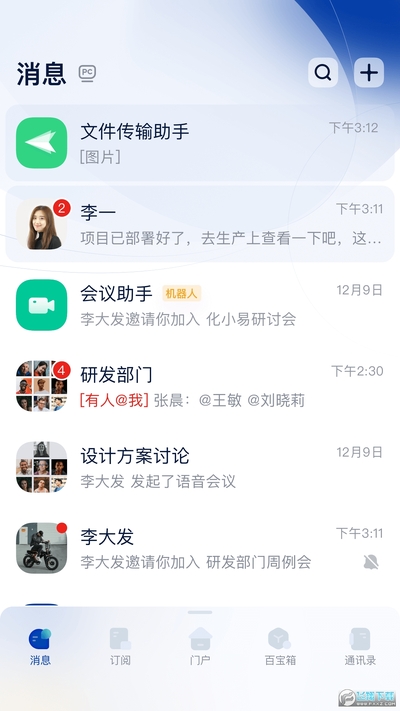Open 文件传输助手 chat
Screen dimensions: 400x711
pos(200,143)
